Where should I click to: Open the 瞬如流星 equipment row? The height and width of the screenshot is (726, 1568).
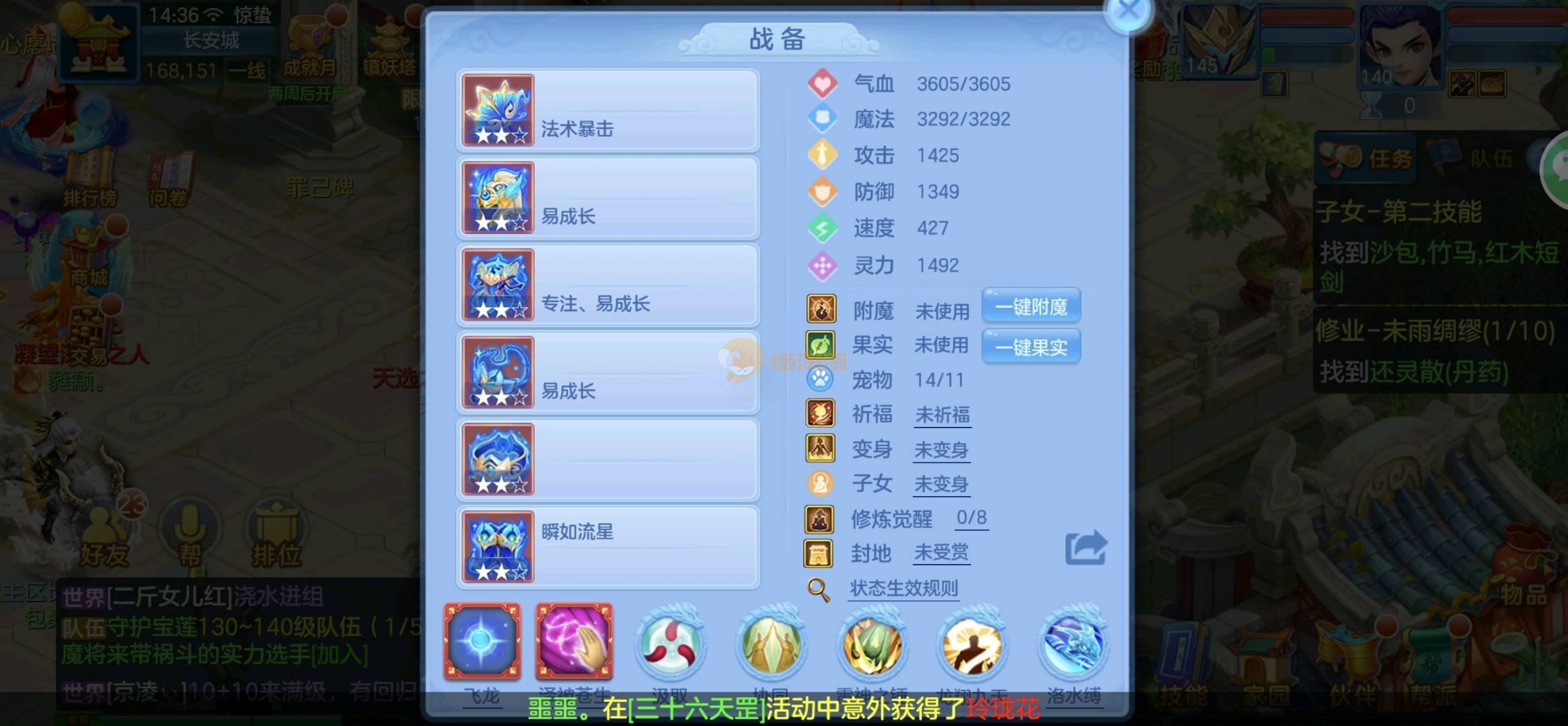tap(608, 547)
